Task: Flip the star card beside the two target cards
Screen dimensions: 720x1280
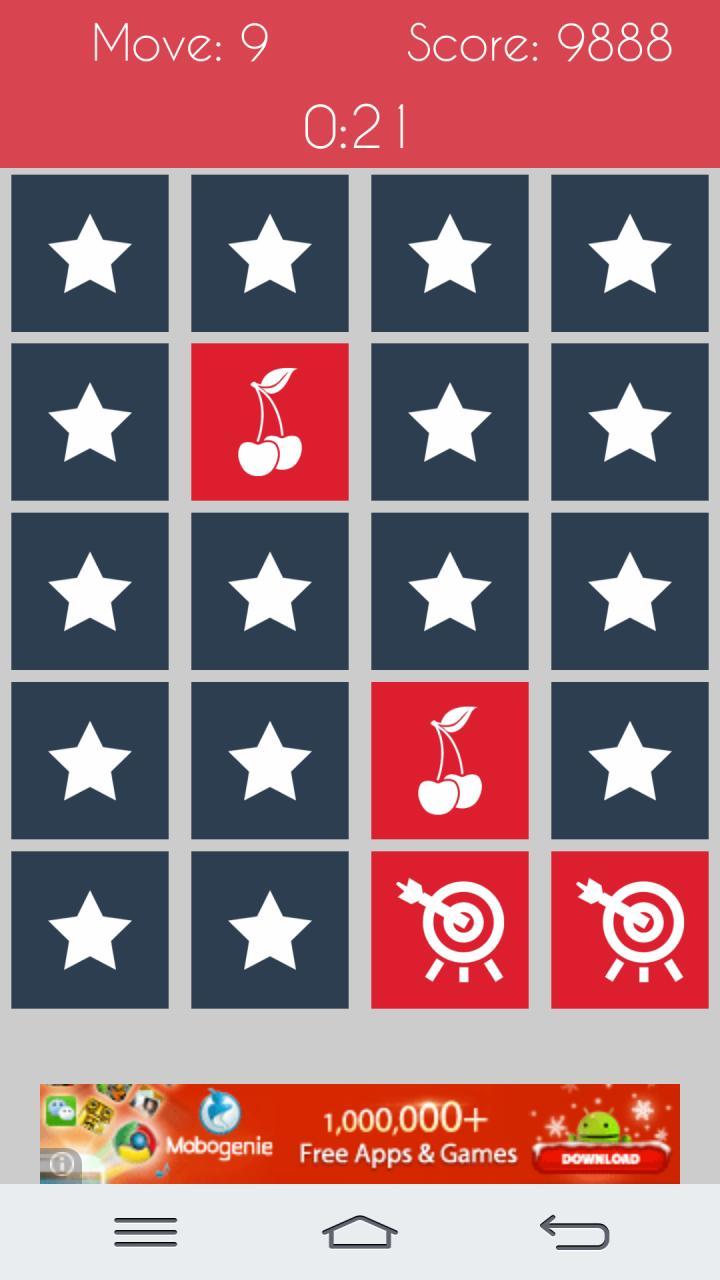Action: pos(270,929)
